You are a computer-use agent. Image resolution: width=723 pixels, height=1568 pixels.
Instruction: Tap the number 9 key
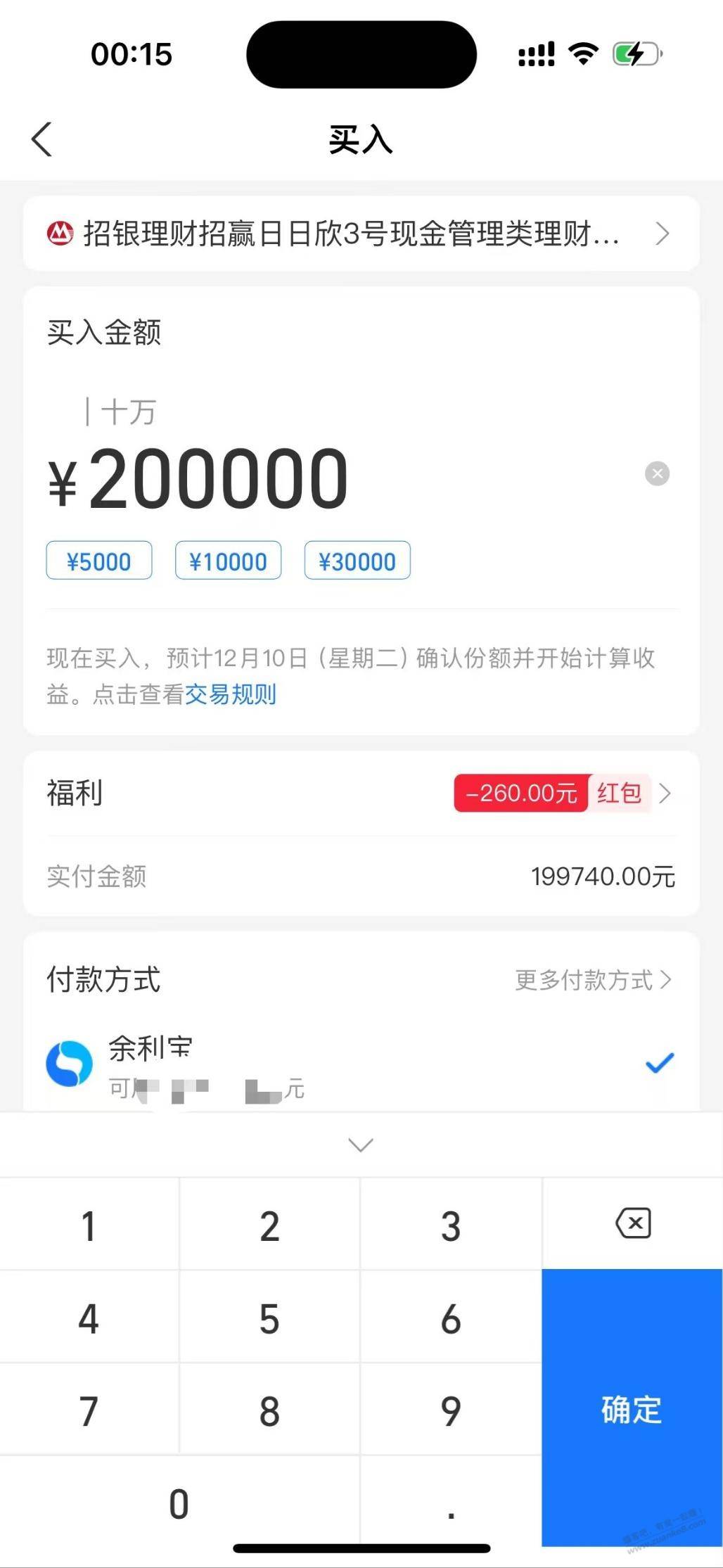tap(451, 1410)
